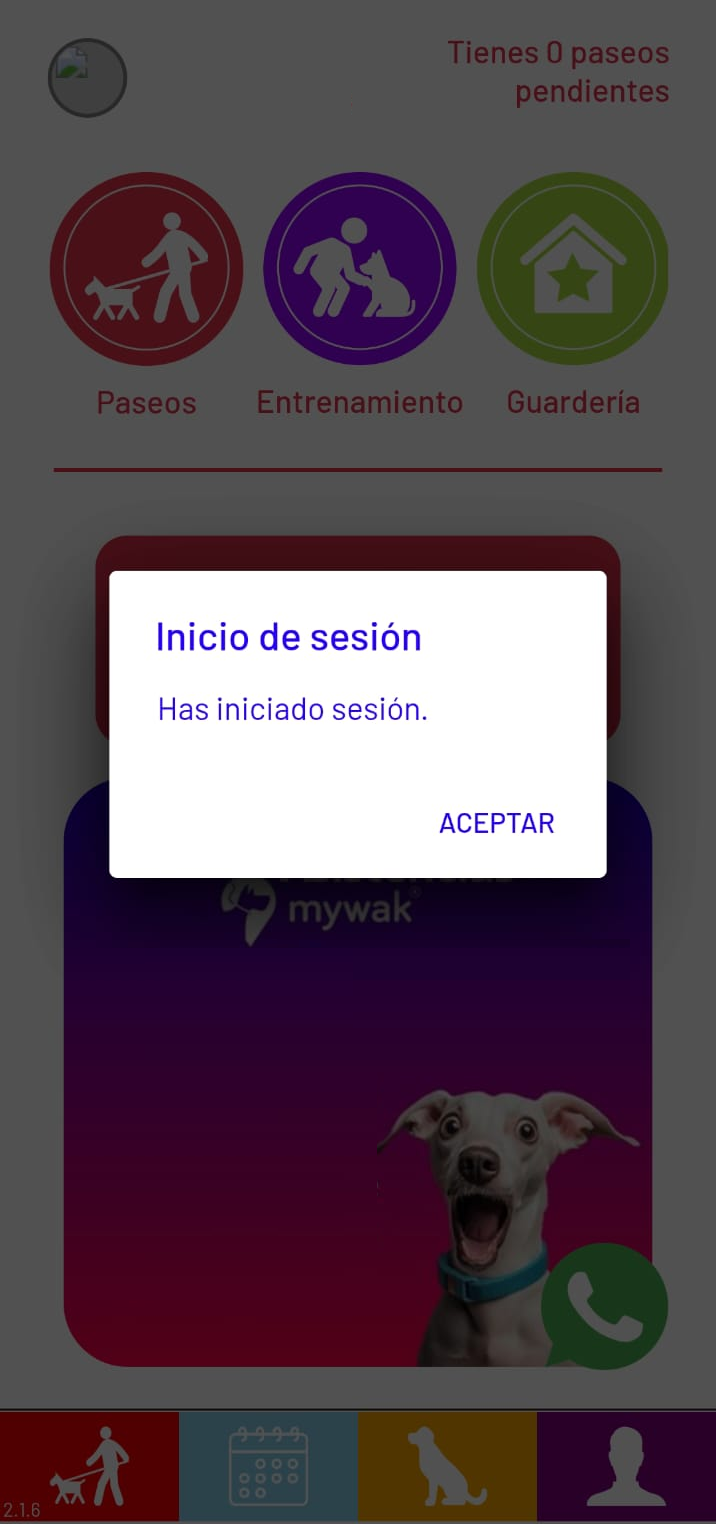Viewport: 716px width, 1524px height.
Task: Open the mywak promotional banner
Action: pos(300,1100)
